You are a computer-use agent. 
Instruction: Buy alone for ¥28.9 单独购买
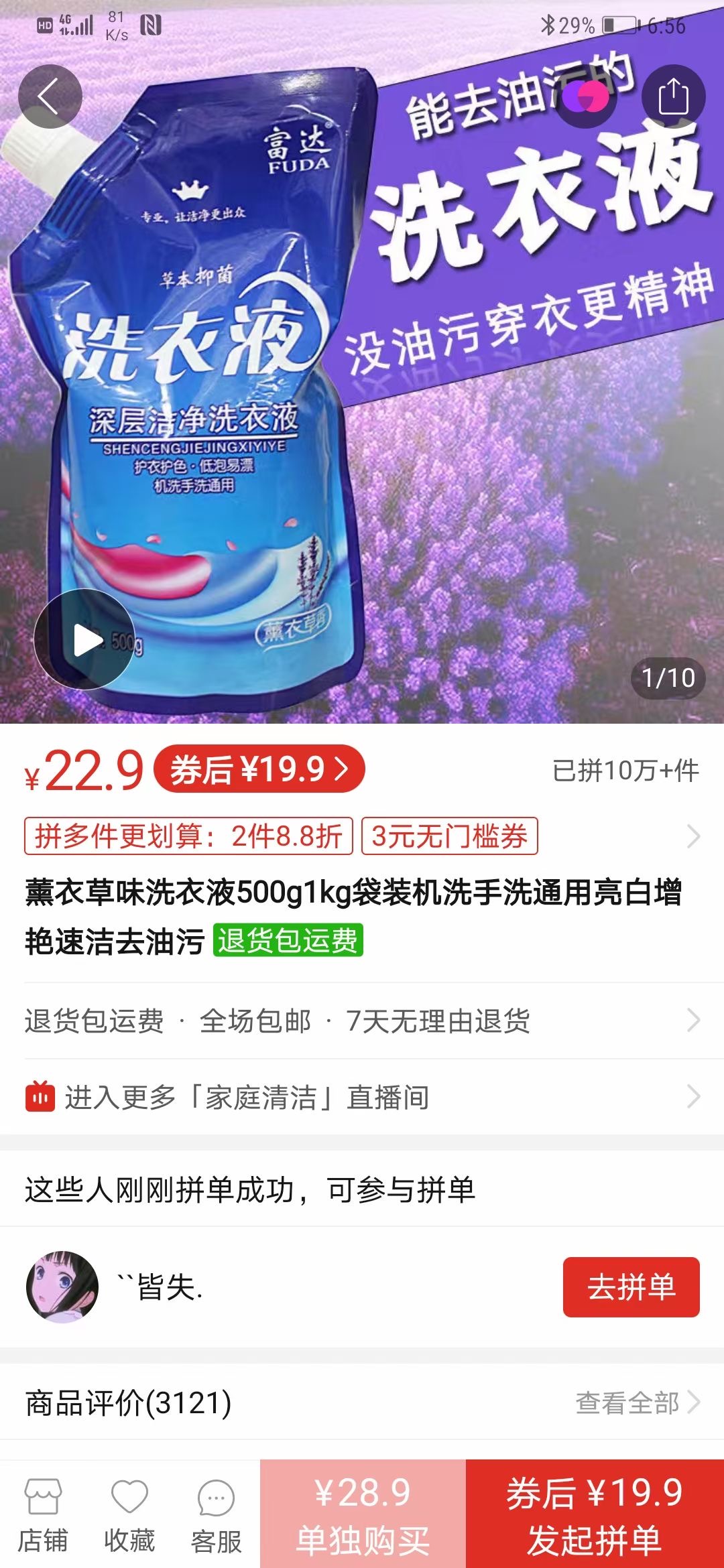click(x=363, y=1514)
